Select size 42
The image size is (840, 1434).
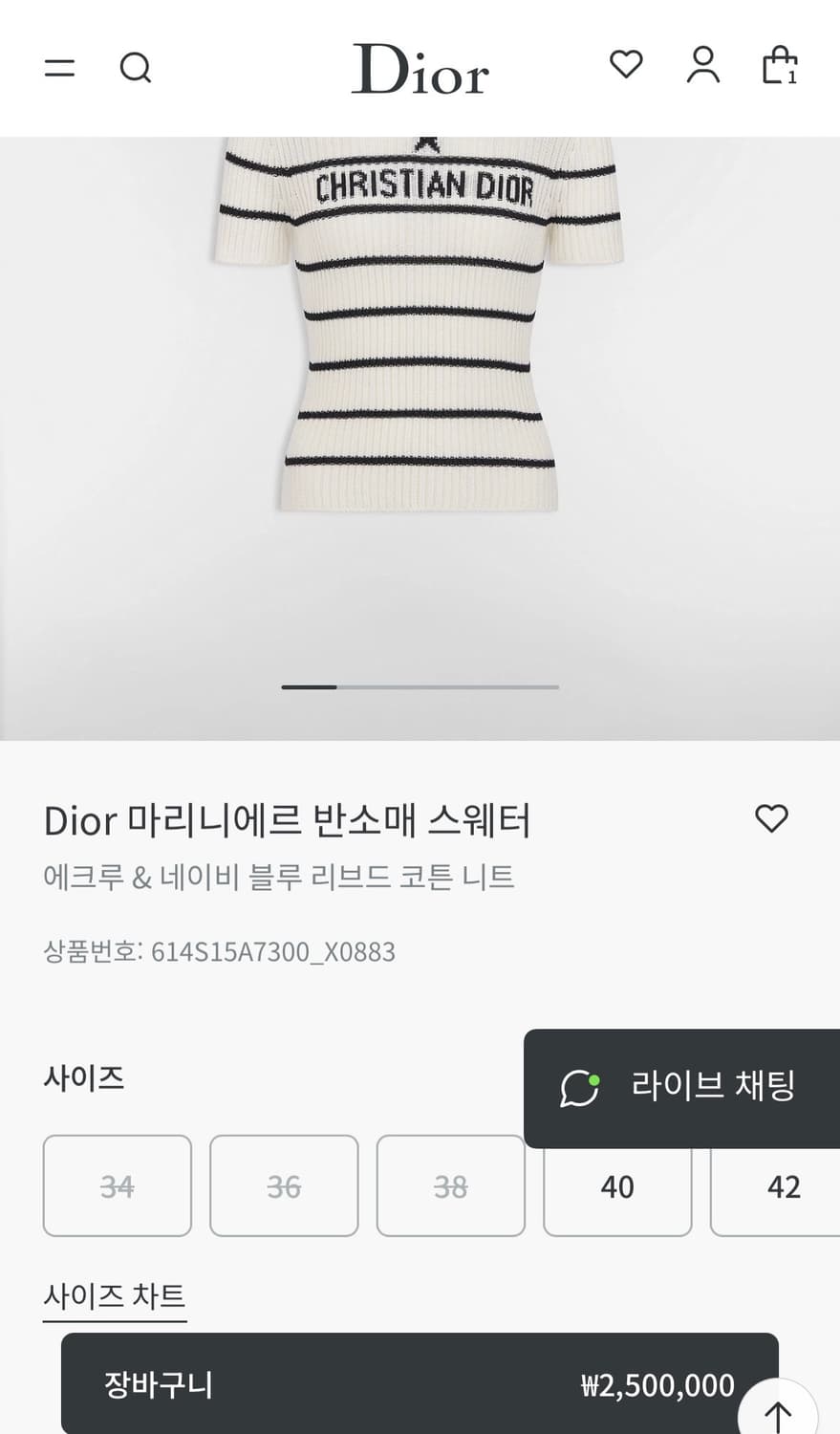click(x=784, y=1186)
